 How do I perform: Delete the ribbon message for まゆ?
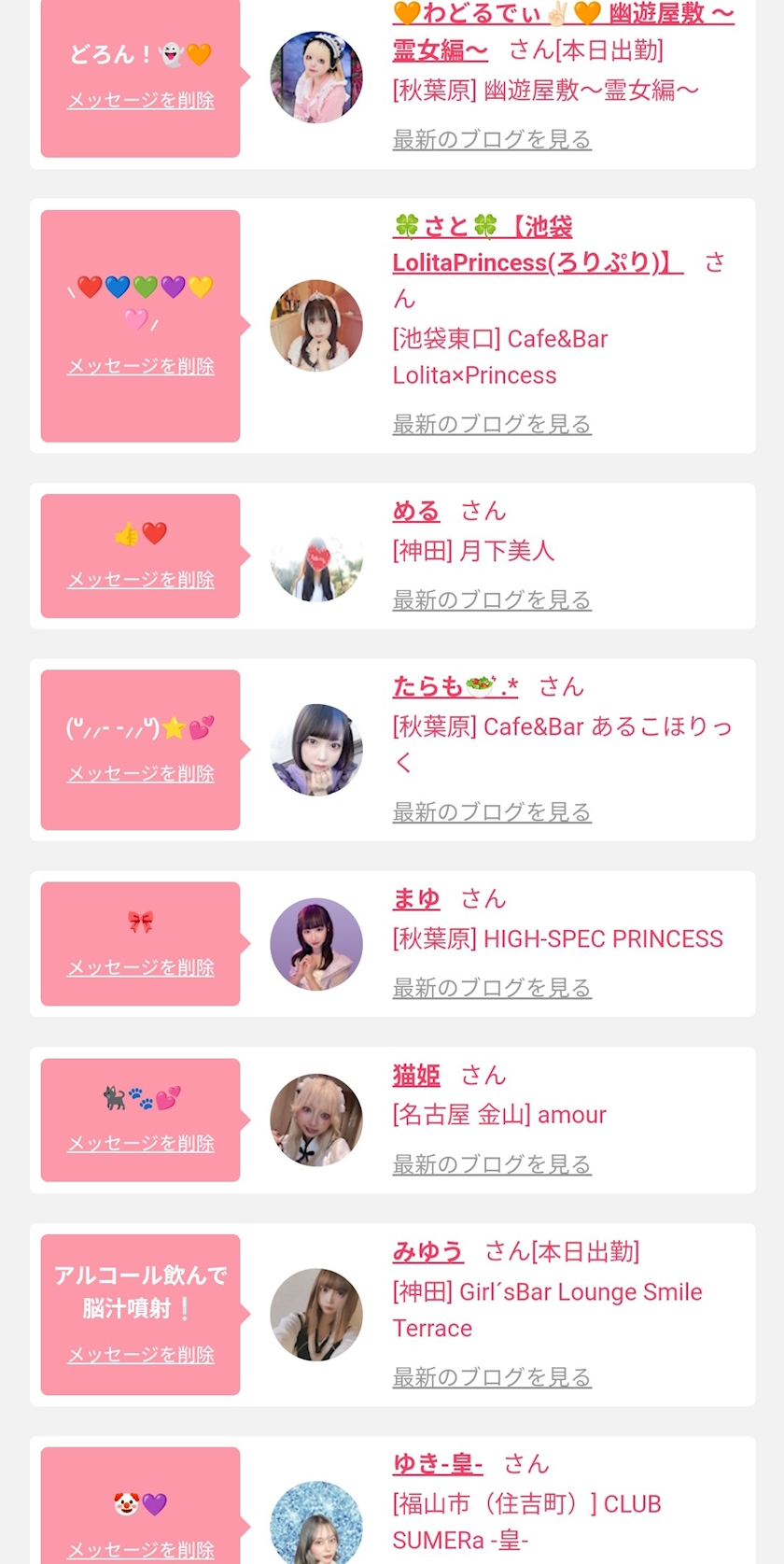(141, 967)
